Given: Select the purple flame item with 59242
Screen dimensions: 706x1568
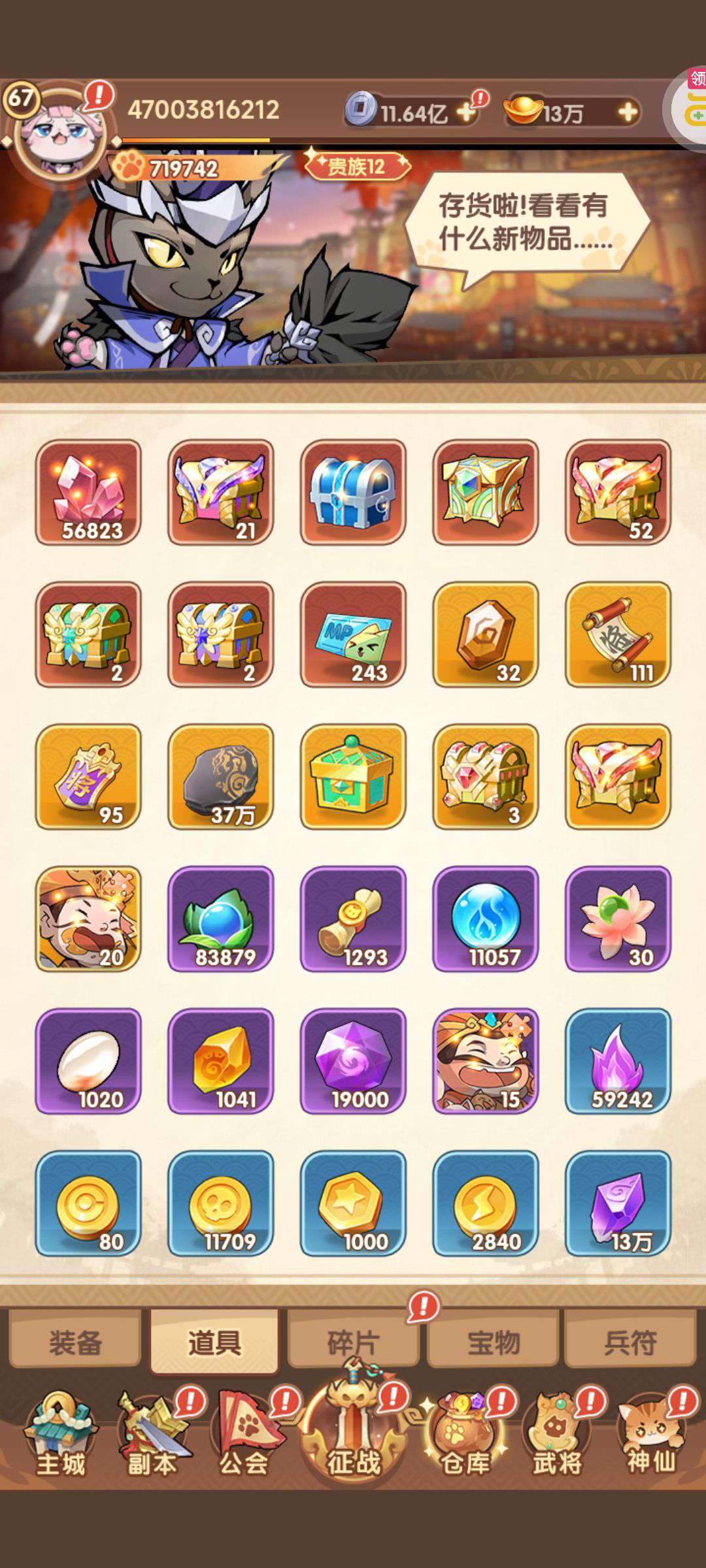Looking at the screenshot, I should click(618, 1061).
